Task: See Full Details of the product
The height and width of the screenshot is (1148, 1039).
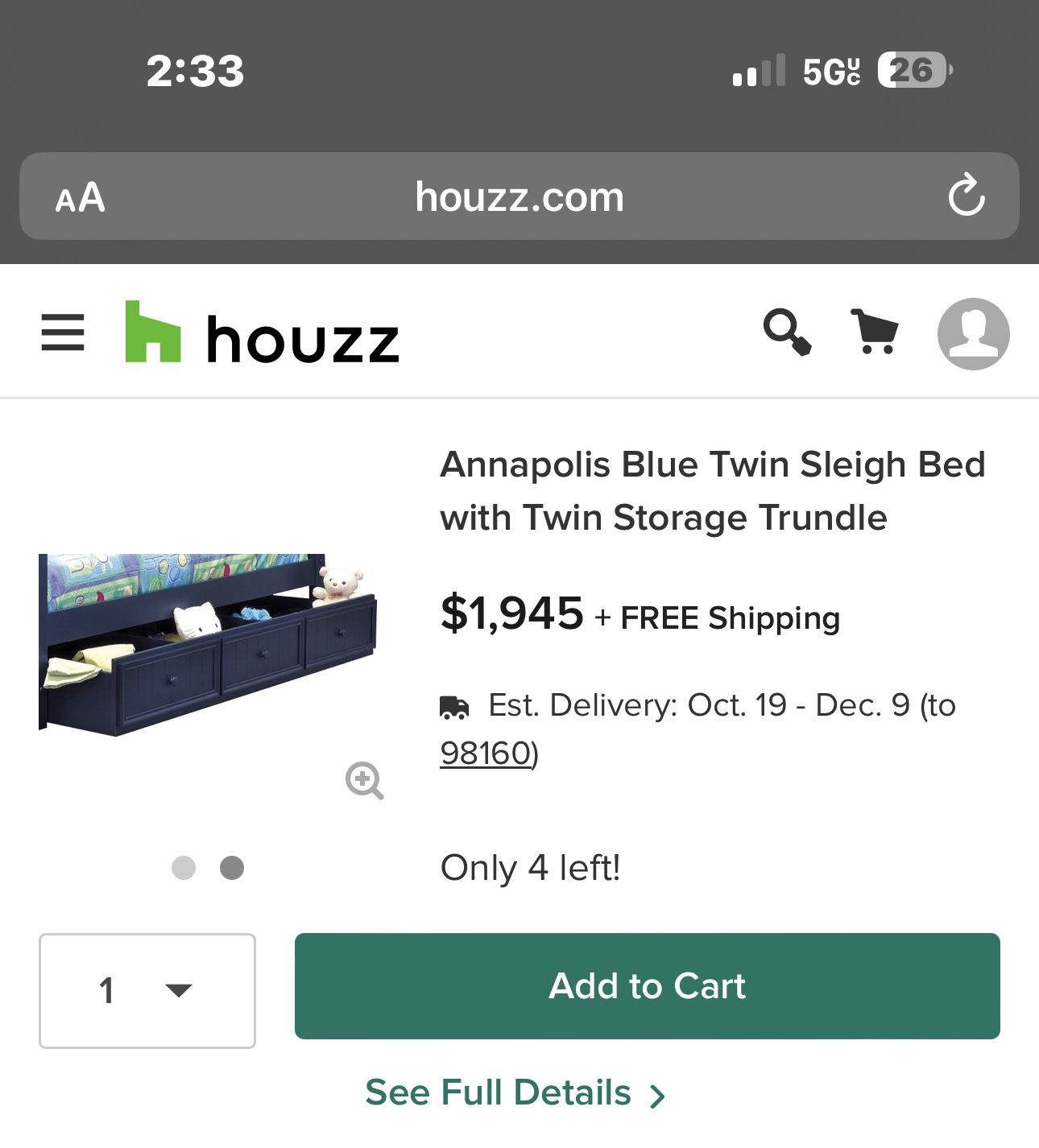Action: [515, 1093]
